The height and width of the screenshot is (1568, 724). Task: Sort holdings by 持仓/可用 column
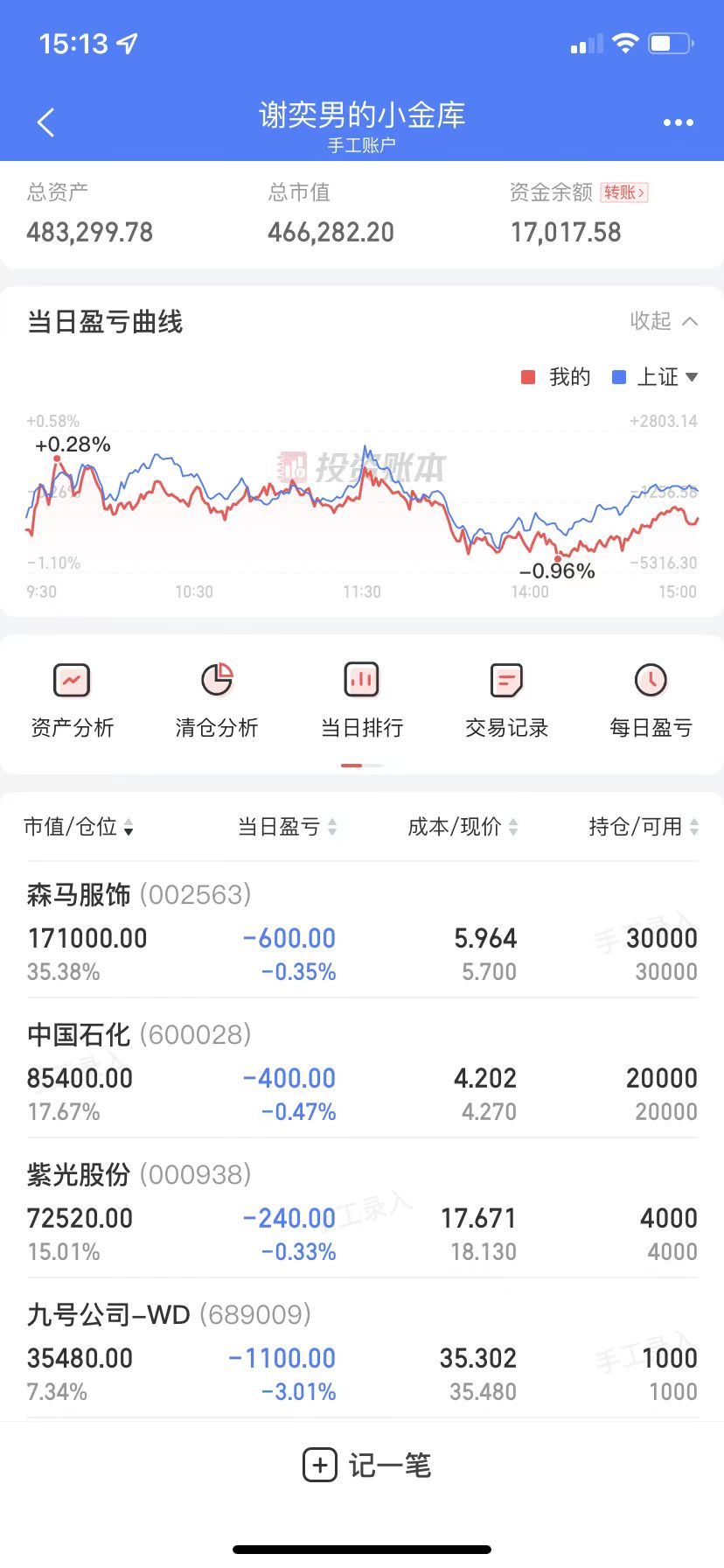pyautogui.click(x=644, y=827)
